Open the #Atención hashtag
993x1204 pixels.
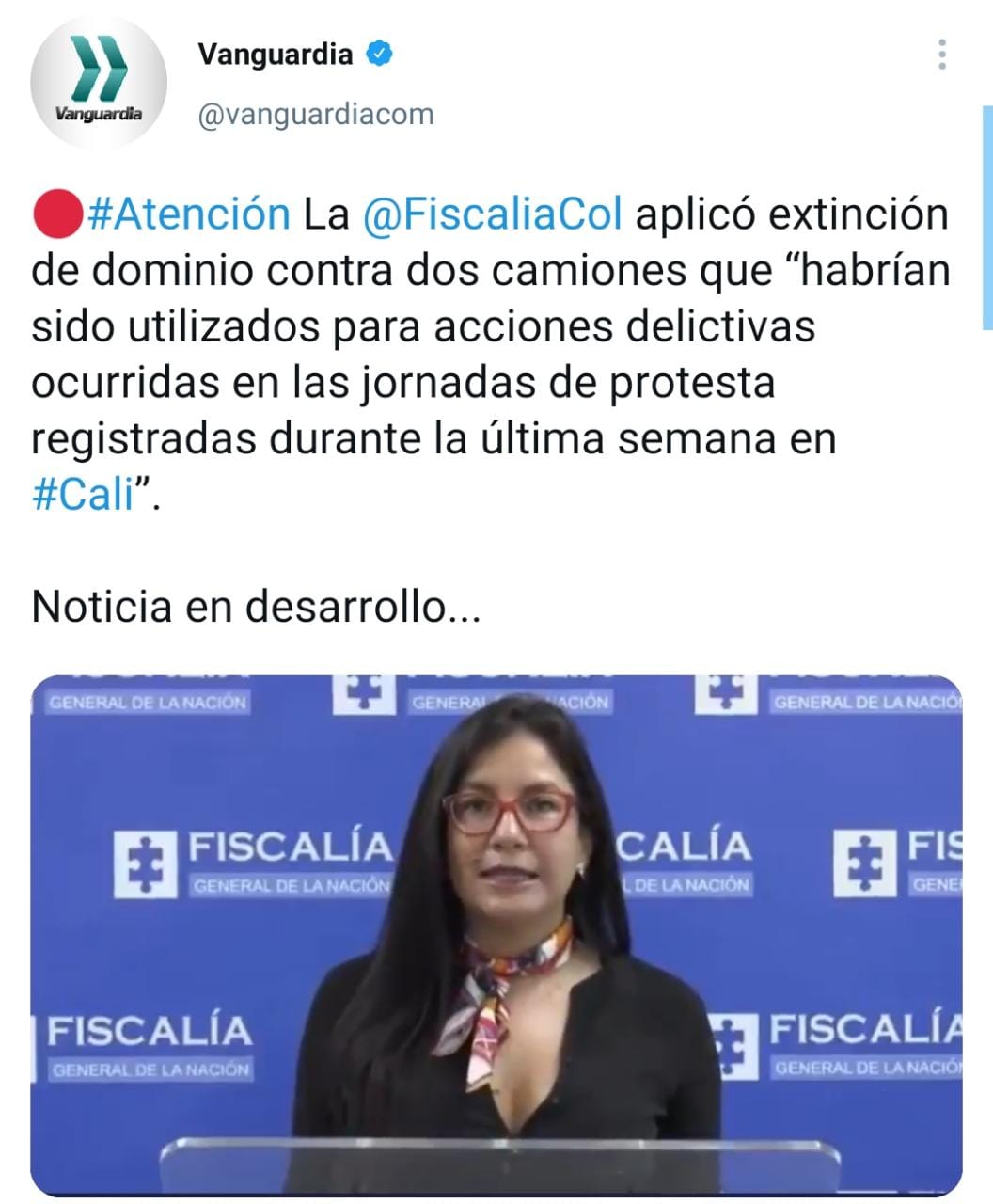click(x=188, y=214)
